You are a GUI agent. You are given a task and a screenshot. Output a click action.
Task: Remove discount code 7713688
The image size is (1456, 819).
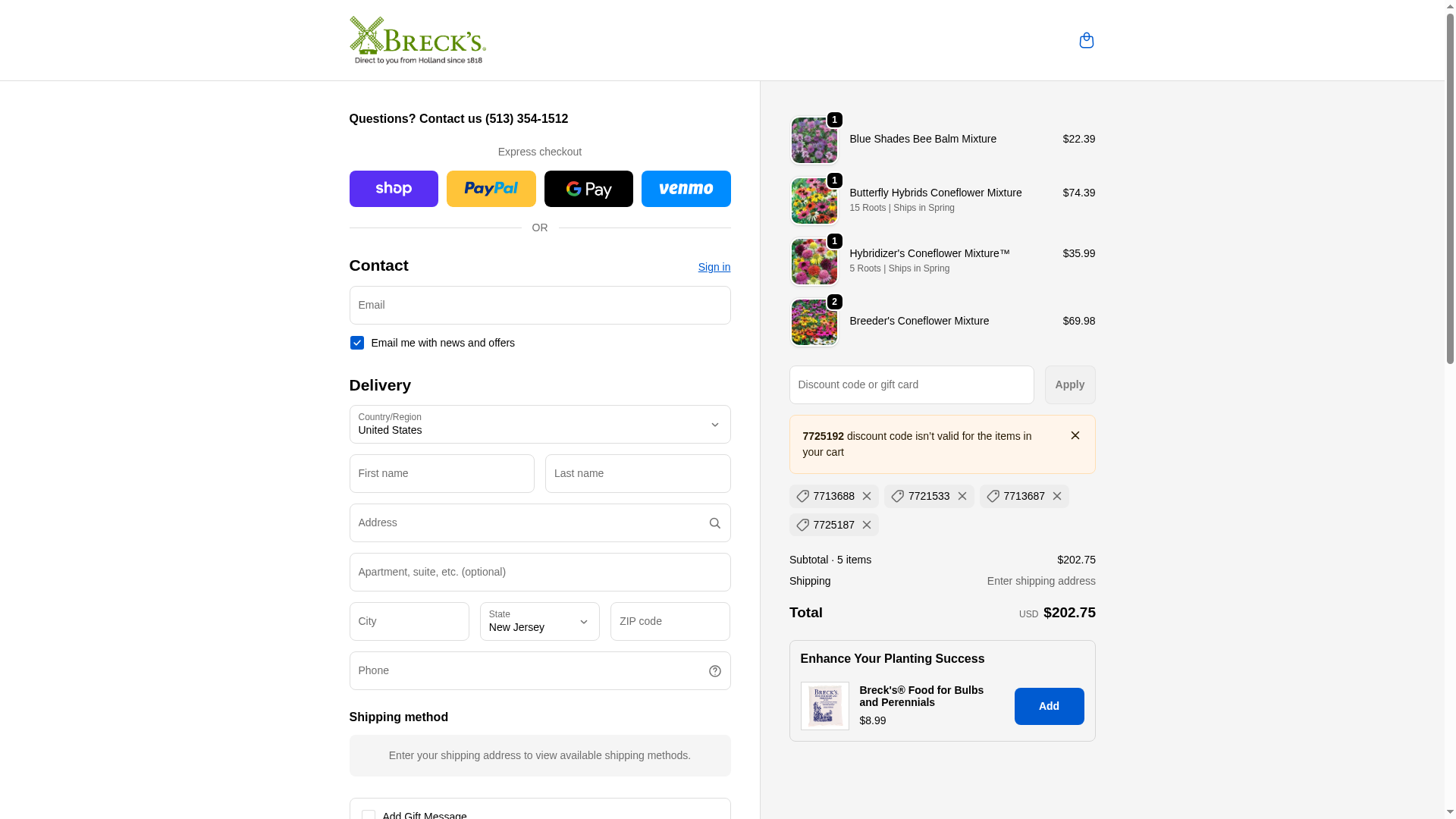coord(866,497)
